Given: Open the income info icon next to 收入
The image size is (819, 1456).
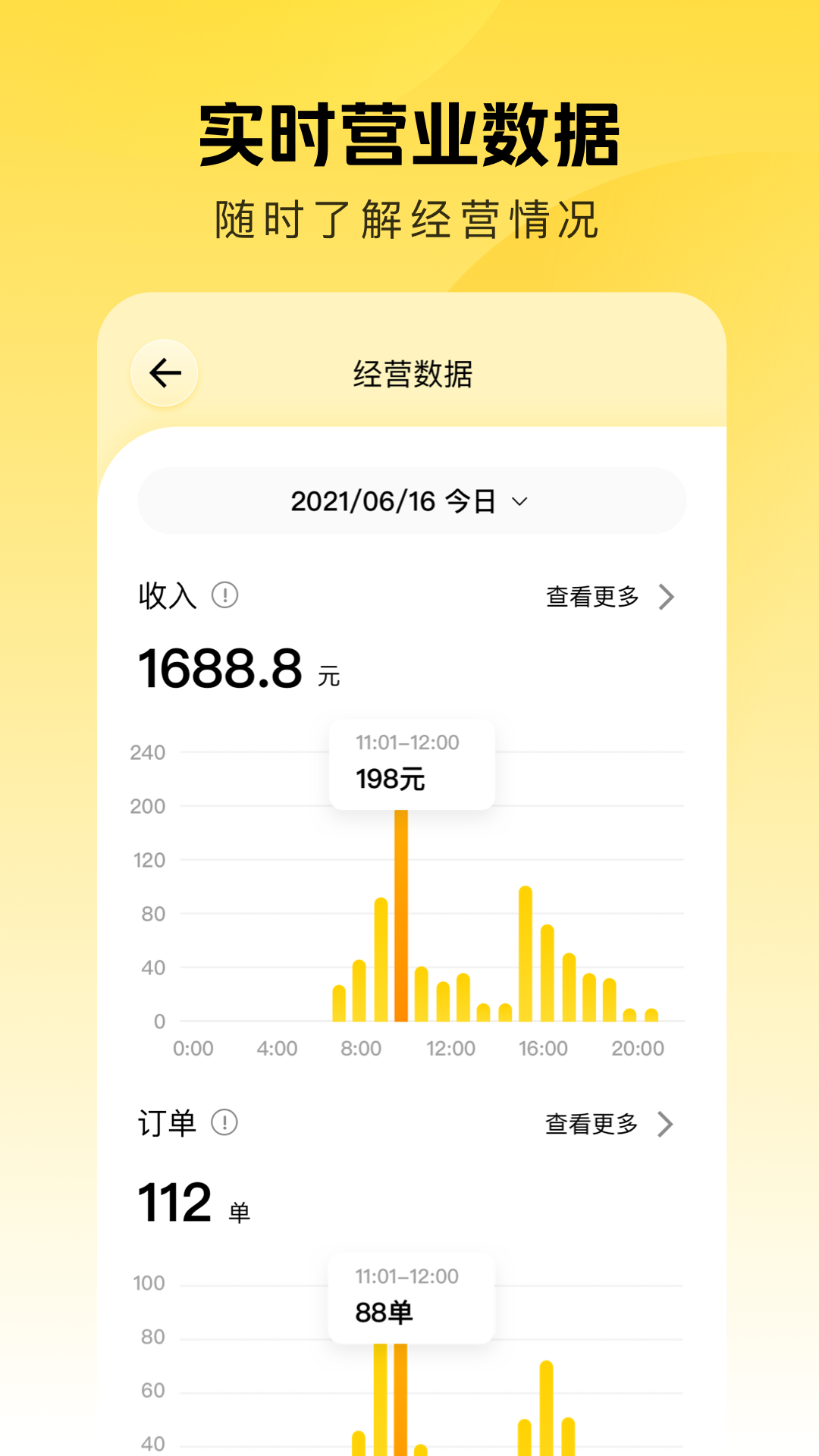Looking at the screenshot, I should tap(224, 597).
